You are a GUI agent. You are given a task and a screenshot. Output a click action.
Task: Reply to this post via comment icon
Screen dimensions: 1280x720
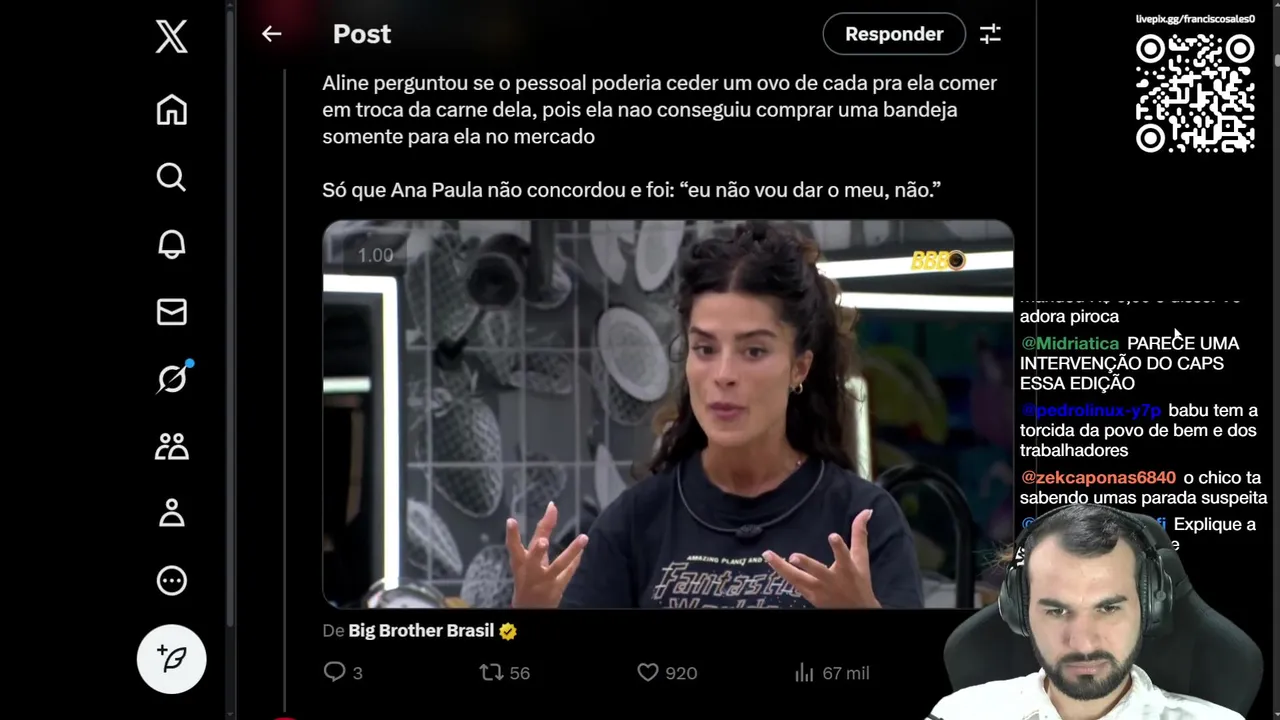point(335,673)
